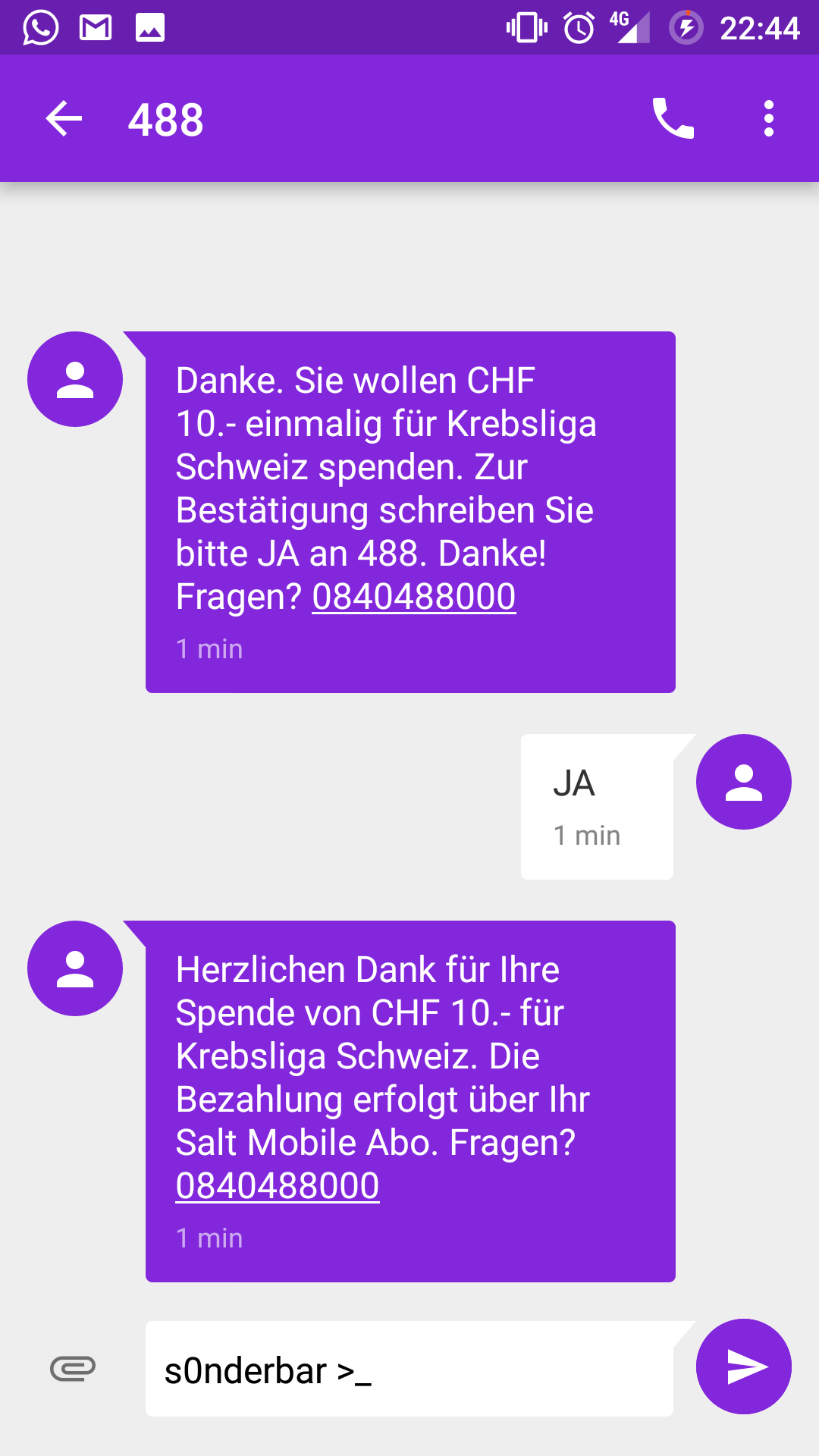Open sender avatar beside the Danke message
Image resolution: width=819 pixels, height=1456 pixels.
(75, 379)
